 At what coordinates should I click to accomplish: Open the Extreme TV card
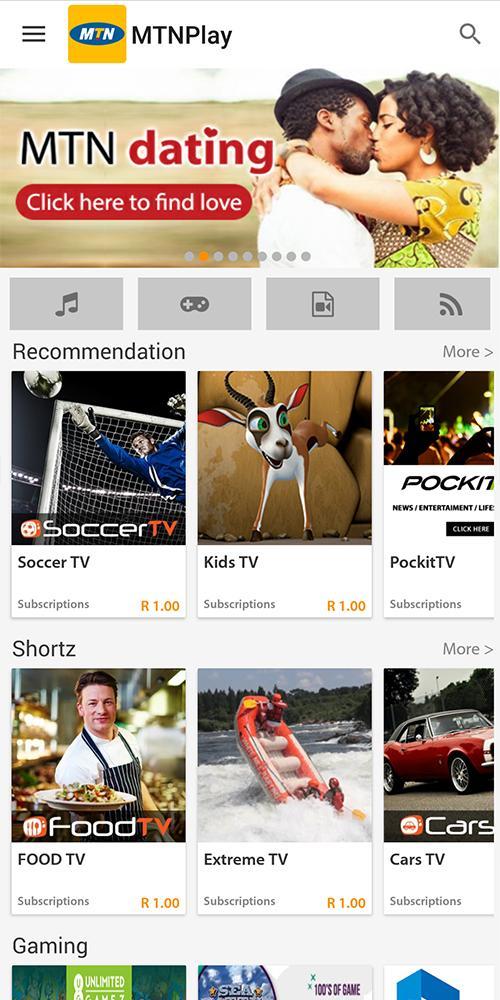tap(284, 791)
